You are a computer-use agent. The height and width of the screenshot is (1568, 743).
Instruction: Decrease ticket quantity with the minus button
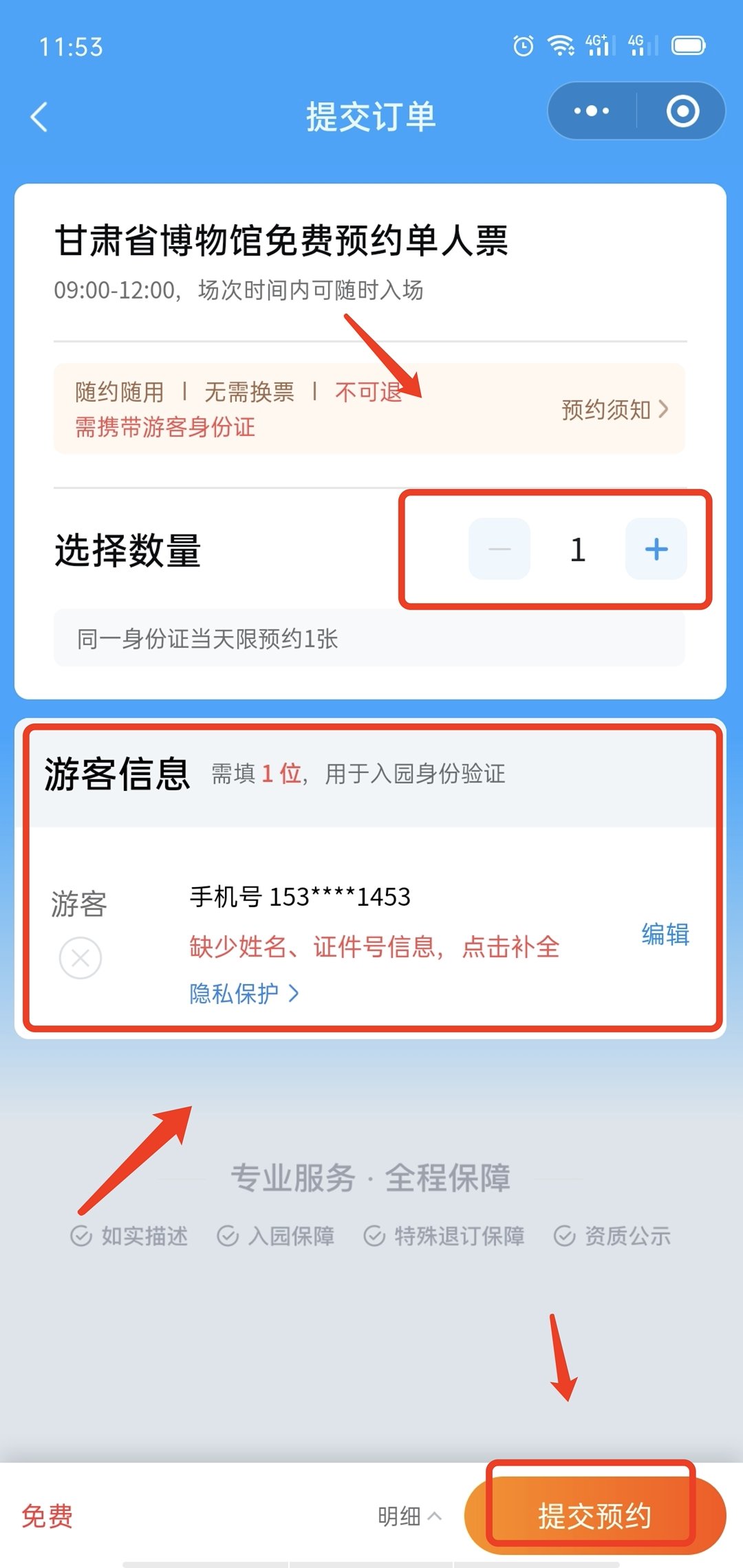(499, 549)
